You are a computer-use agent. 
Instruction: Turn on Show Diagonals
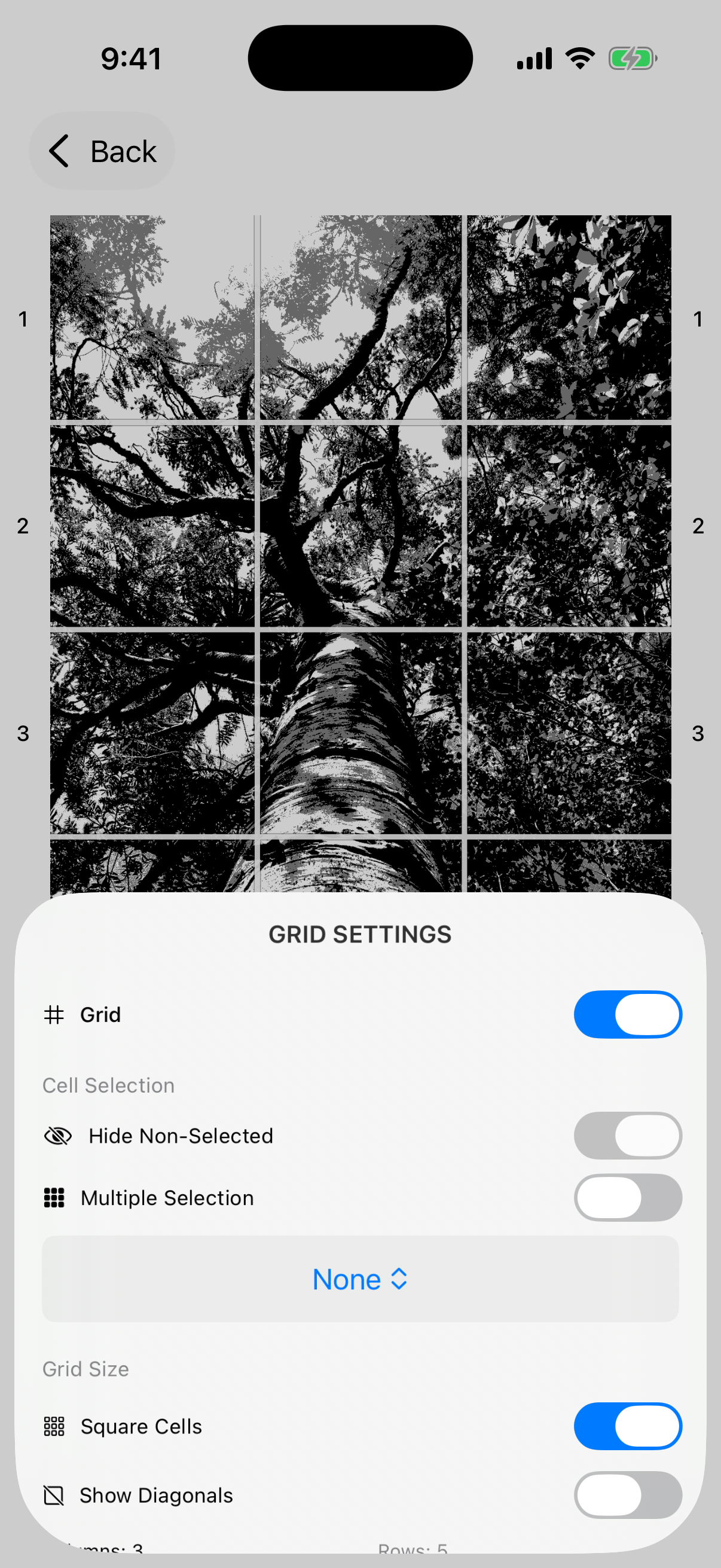[x=627, y=1495]
